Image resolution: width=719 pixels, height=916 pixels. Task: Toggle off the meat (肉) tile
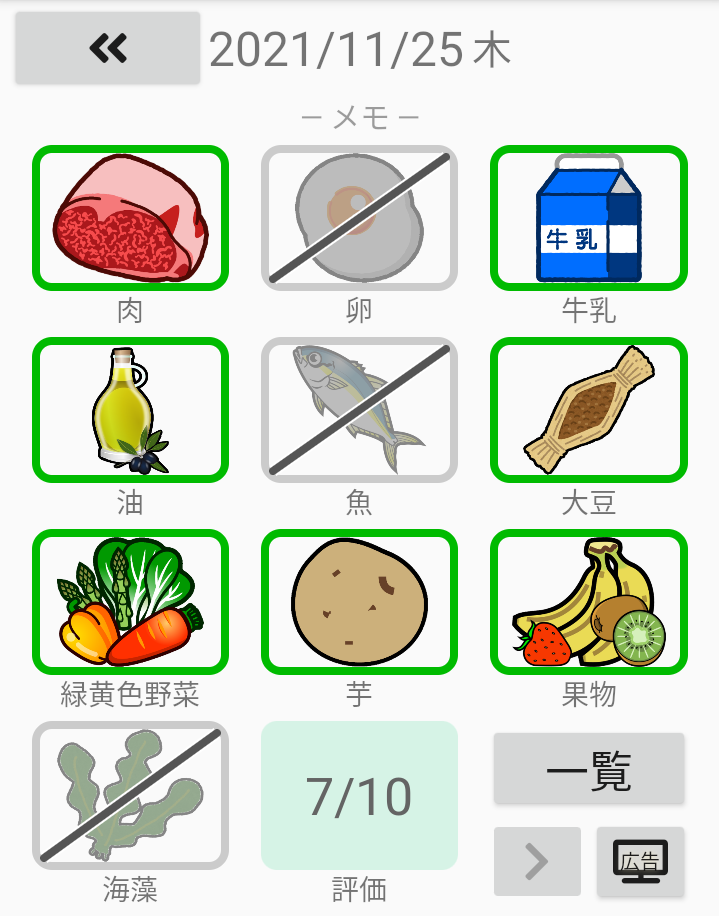pos(130,218)
